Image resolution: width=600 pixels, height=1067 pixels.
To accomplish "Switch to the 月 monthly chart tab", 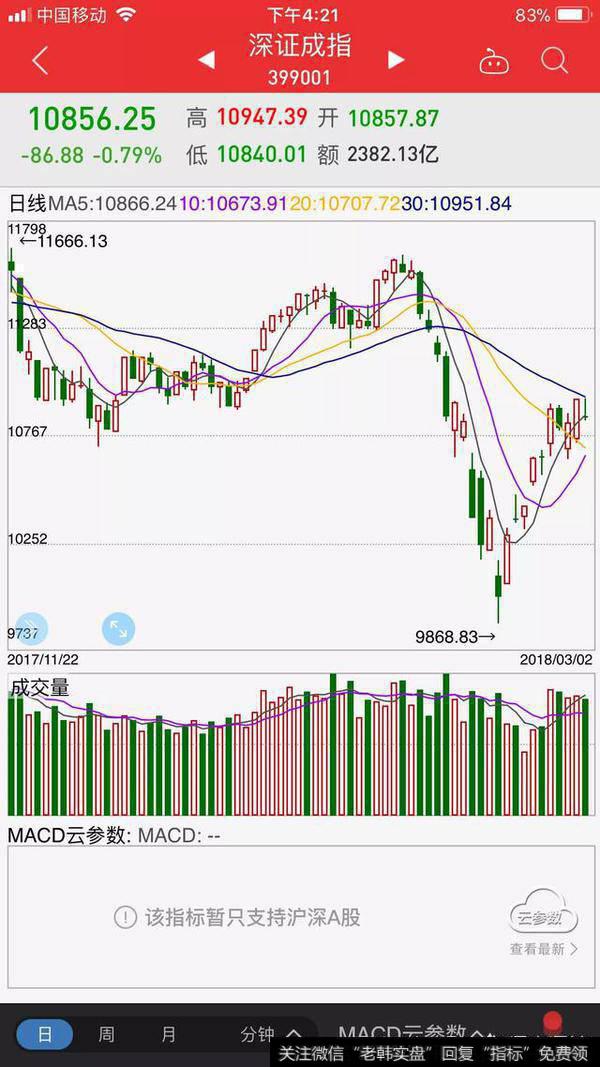I will (x=168, y=1034).
